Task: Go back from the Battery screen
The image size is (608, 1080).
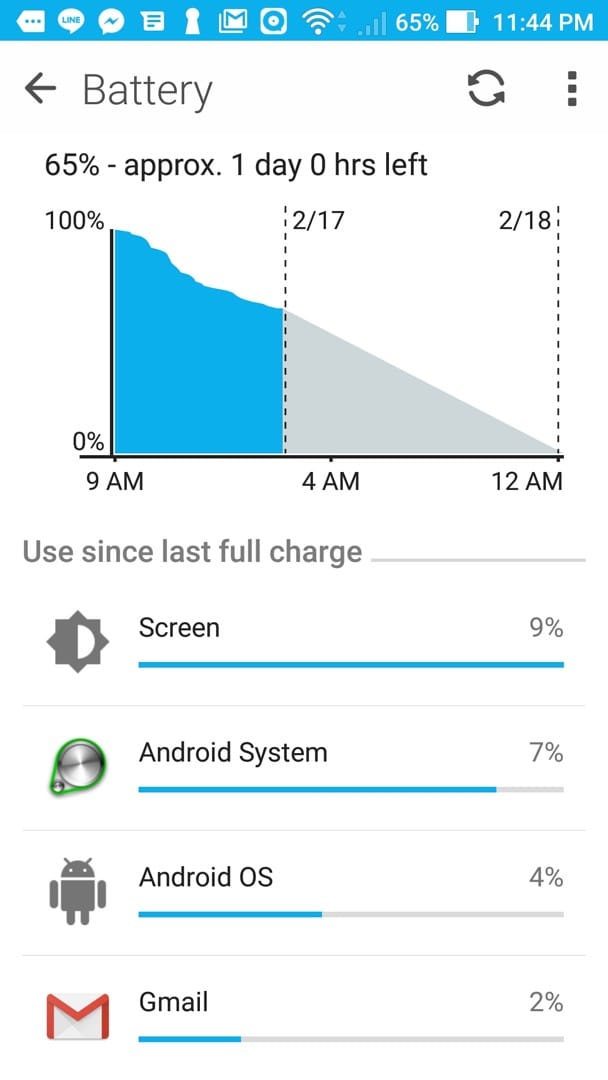Action: point(40,90)
